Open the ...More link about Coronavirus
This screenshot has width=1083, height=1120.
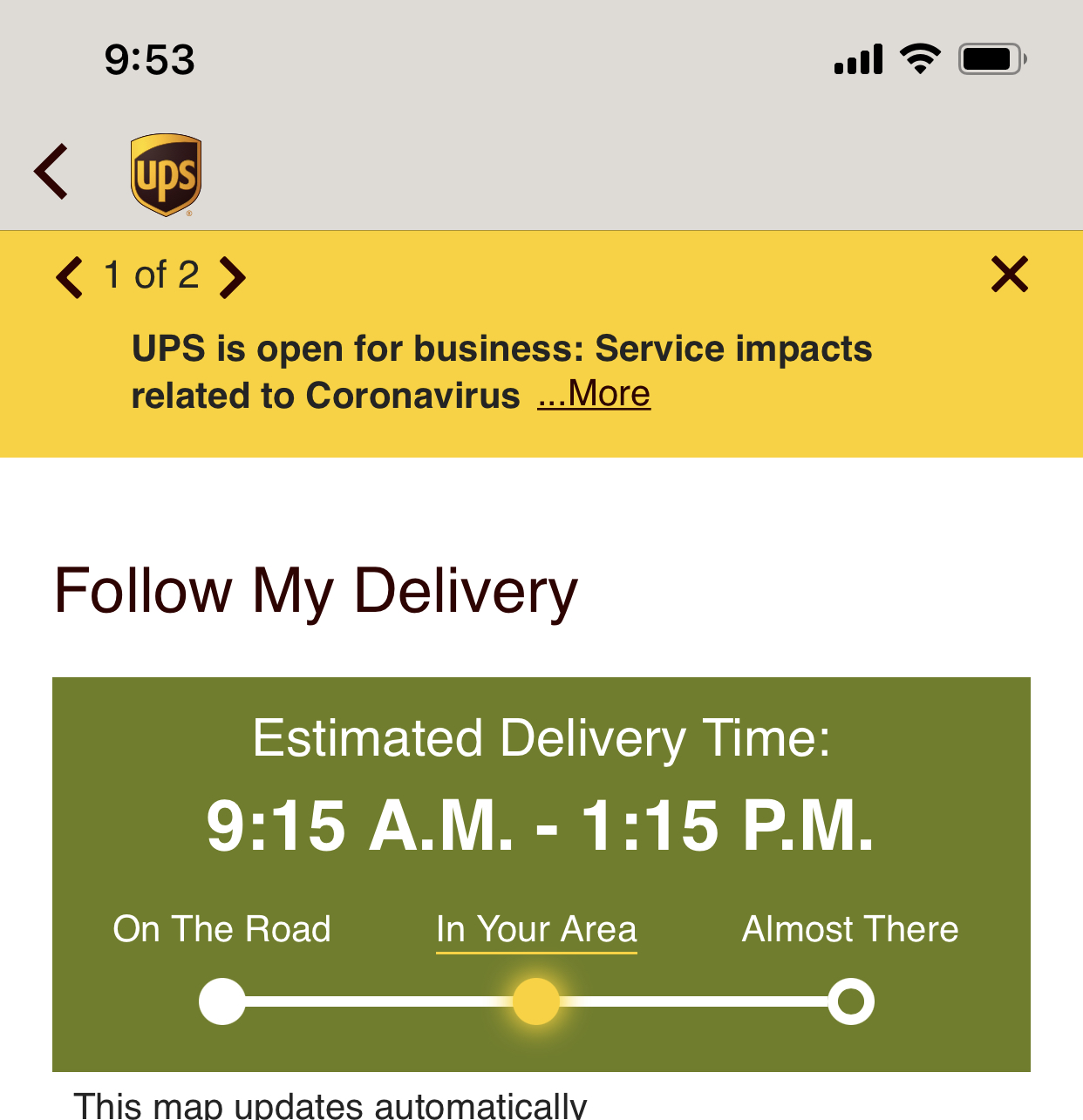594,394
